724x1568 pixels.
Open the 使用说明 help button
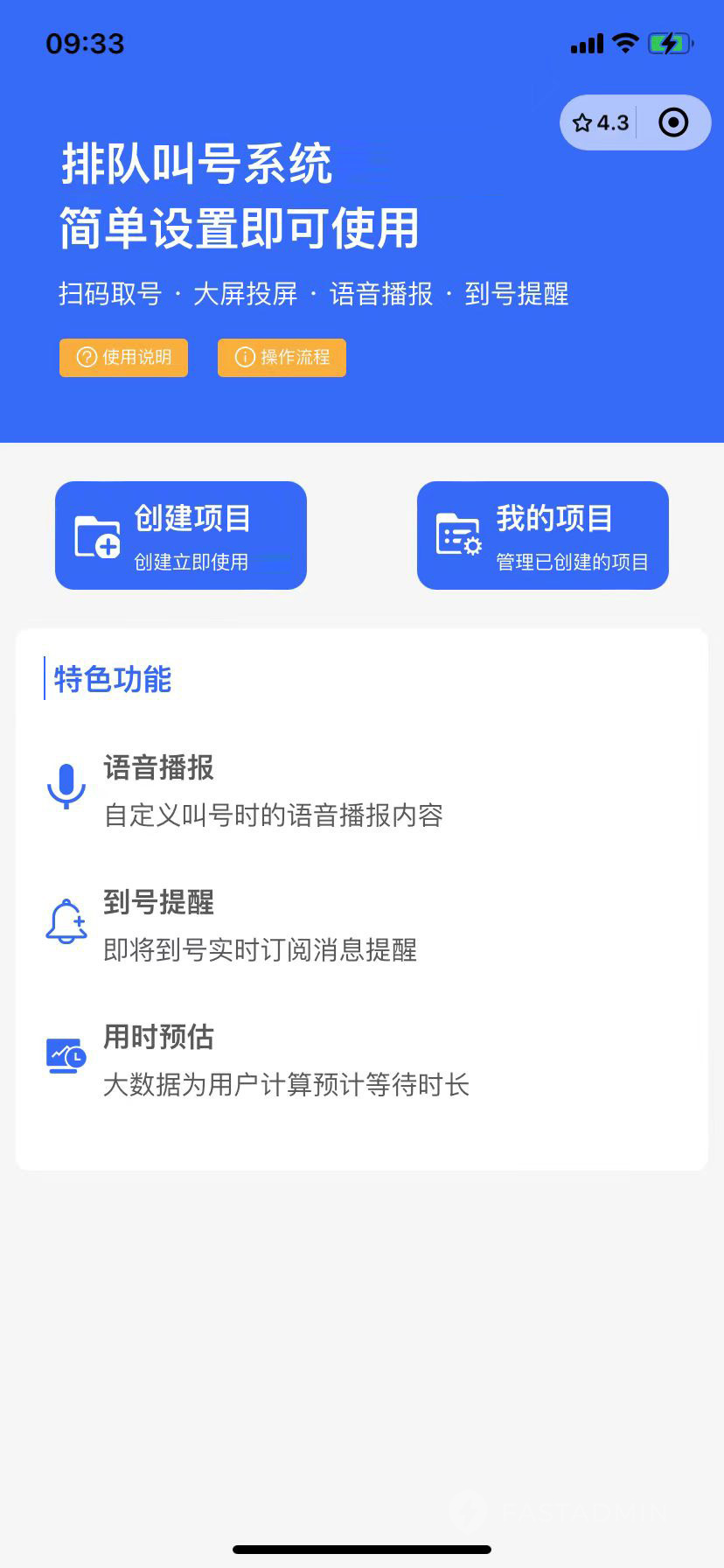click(123, 357)
